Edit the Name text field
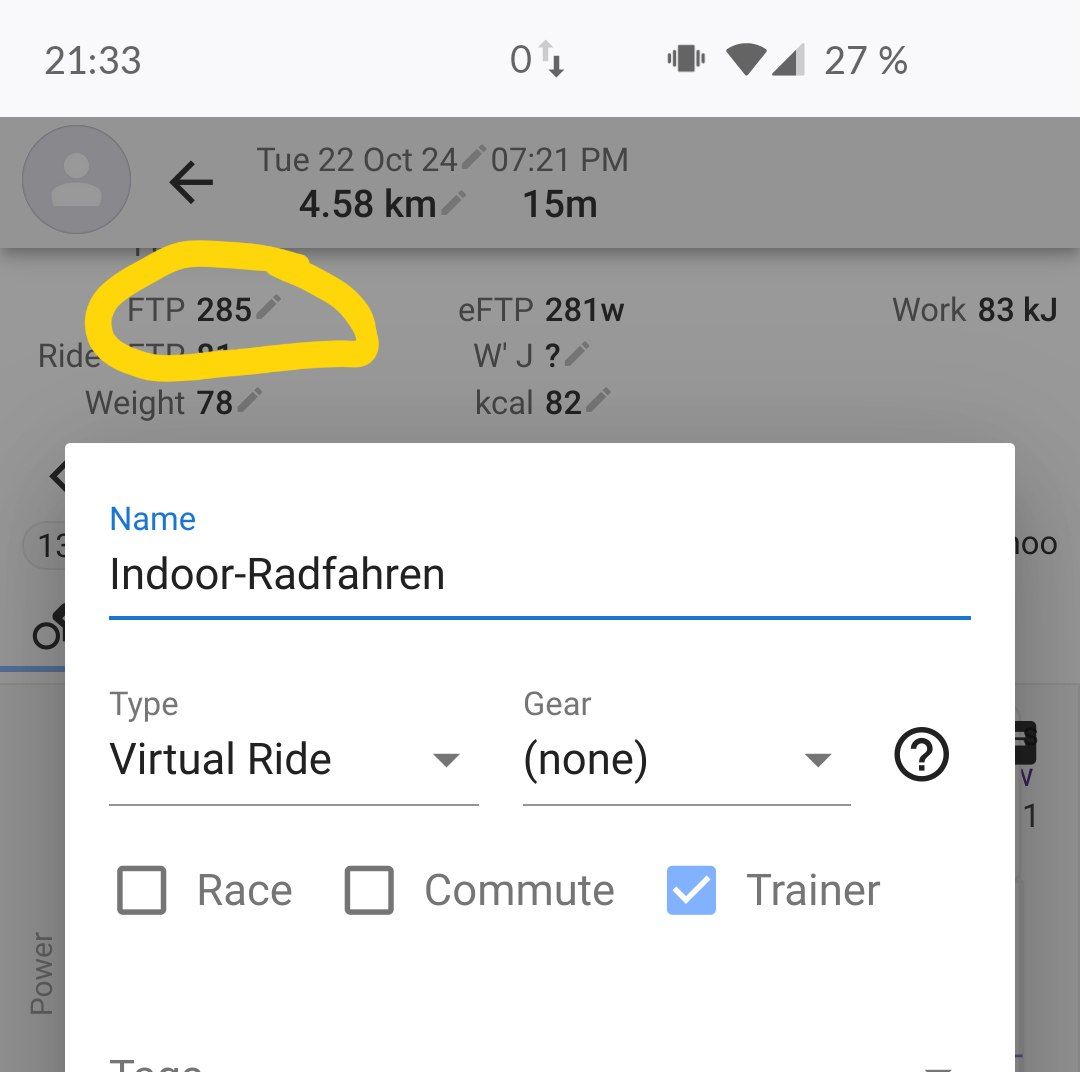The image size is (1080, 1072). [x=538, y=576]
